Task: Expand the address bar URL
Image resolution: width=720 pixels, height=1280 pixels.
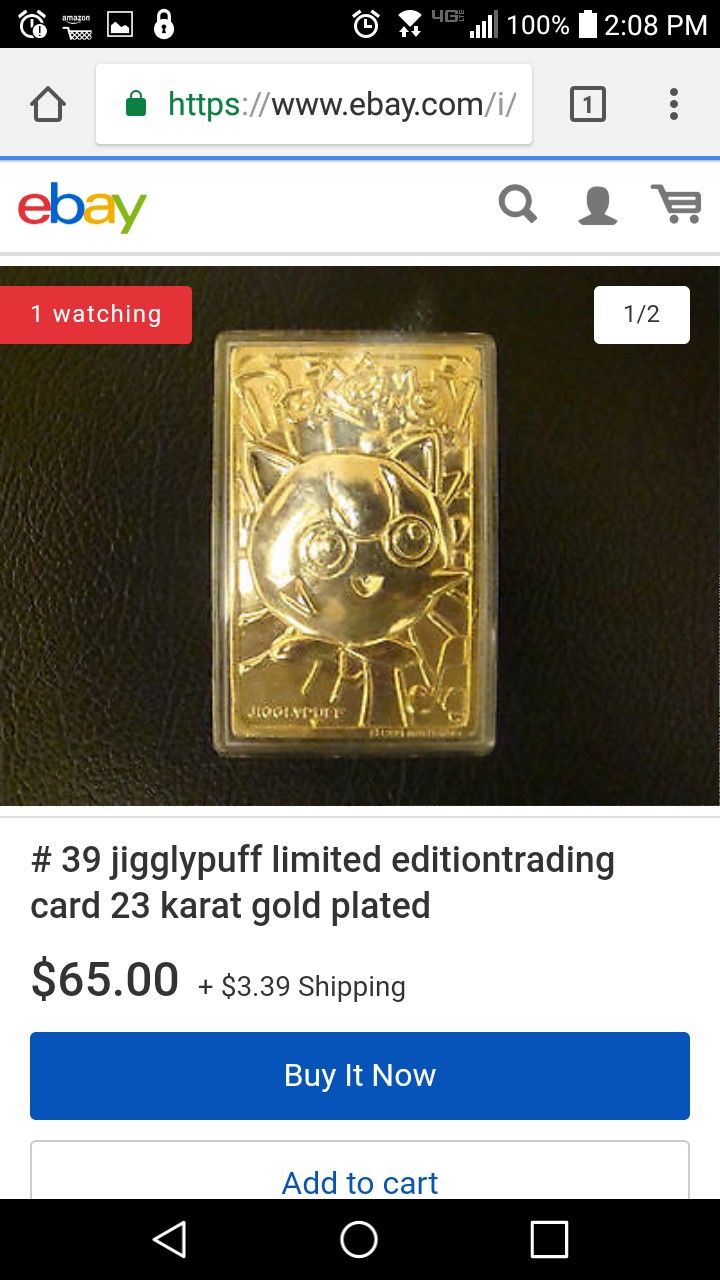Action: [330, 103]
